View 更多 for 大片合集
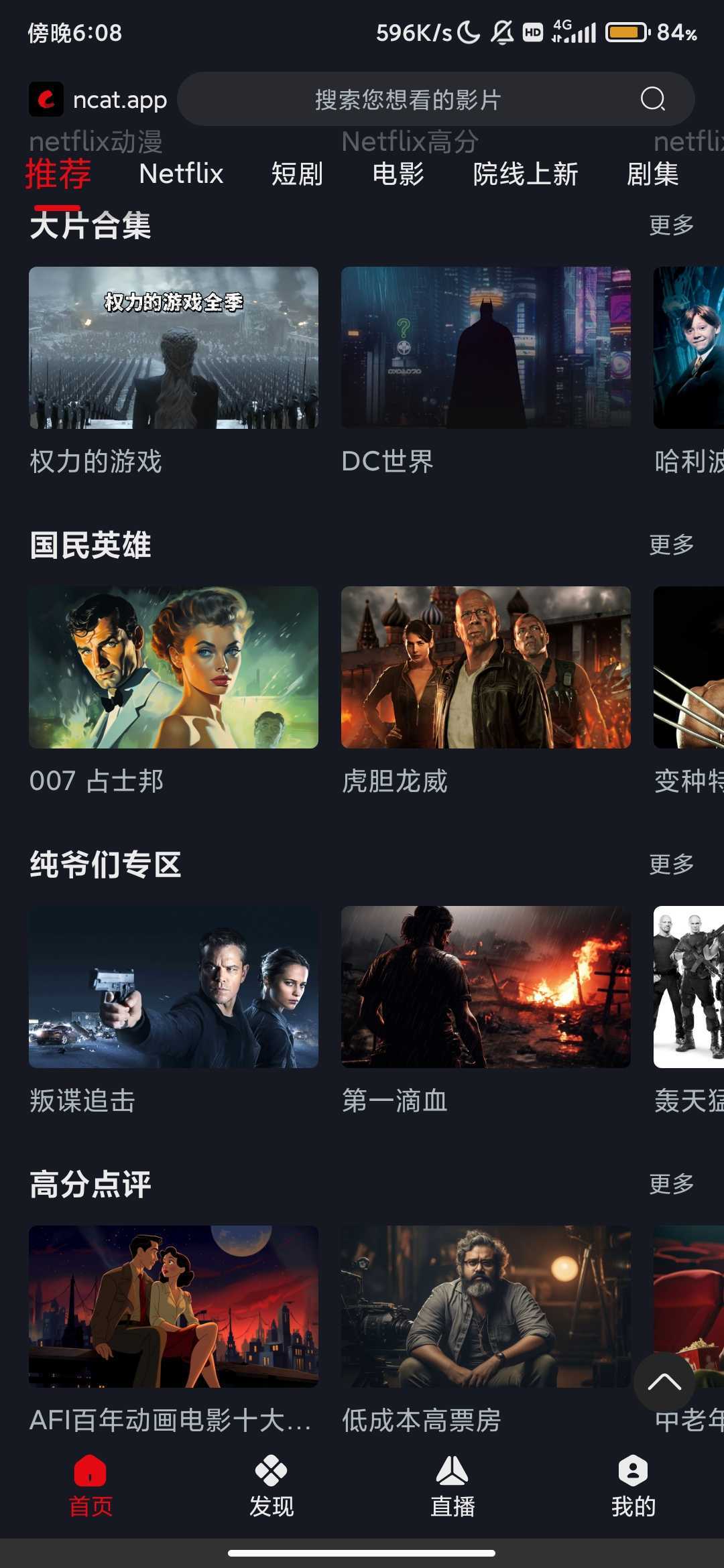This screenshot has height=1568, width=724. 671,225
